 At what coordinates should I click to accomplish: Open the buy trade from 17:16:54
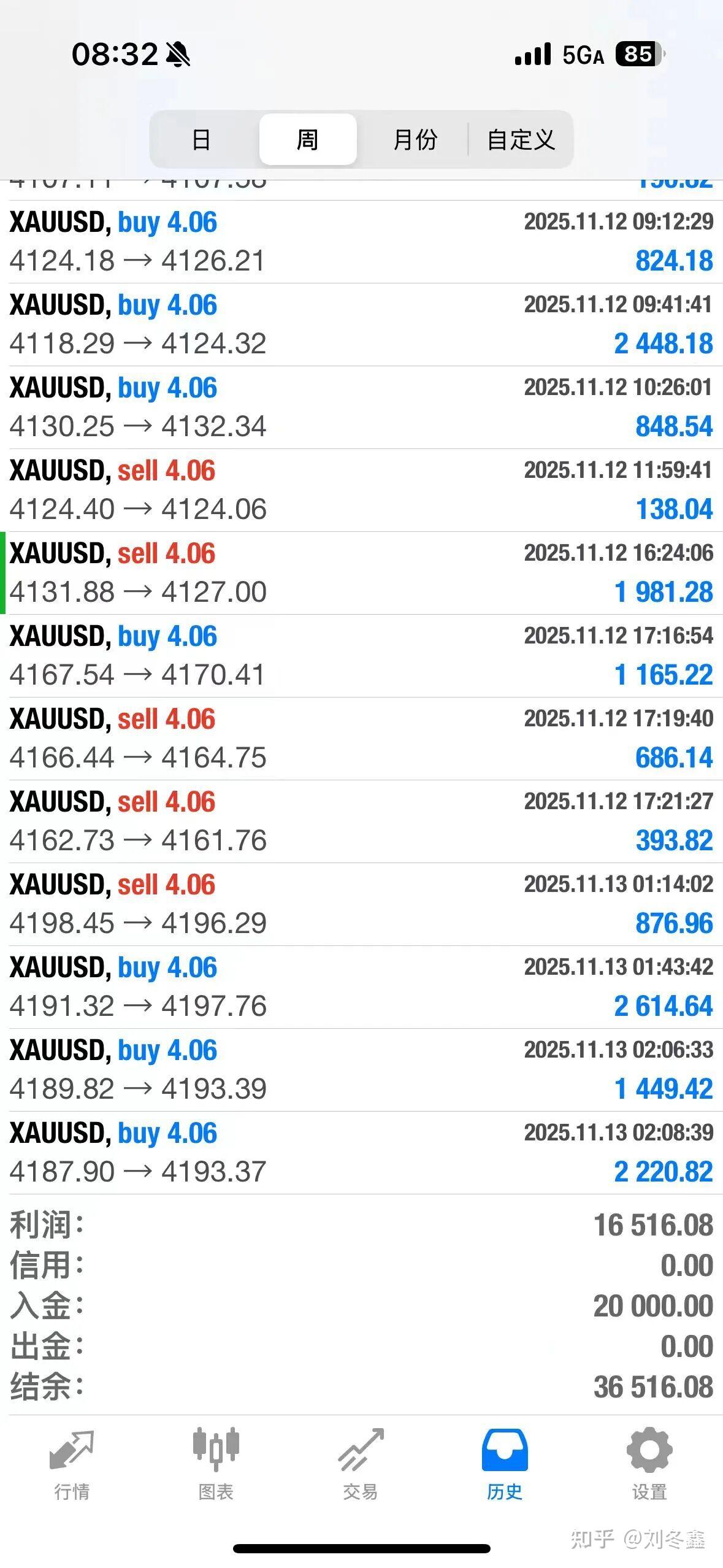click(x=361, y=656)
